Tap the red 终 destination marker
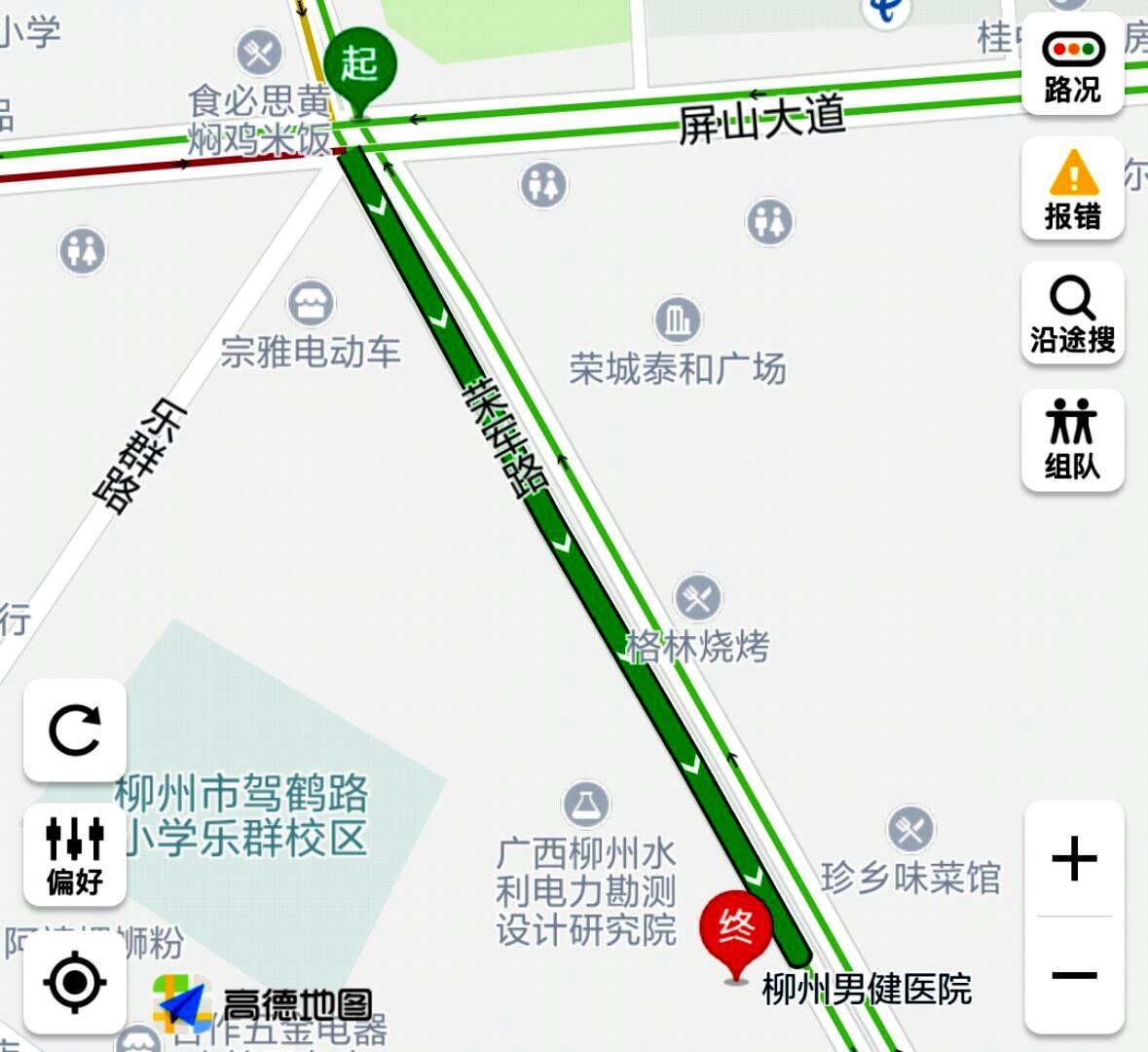The width and height of the screenshot is (1148, 1052). [736, 927]
